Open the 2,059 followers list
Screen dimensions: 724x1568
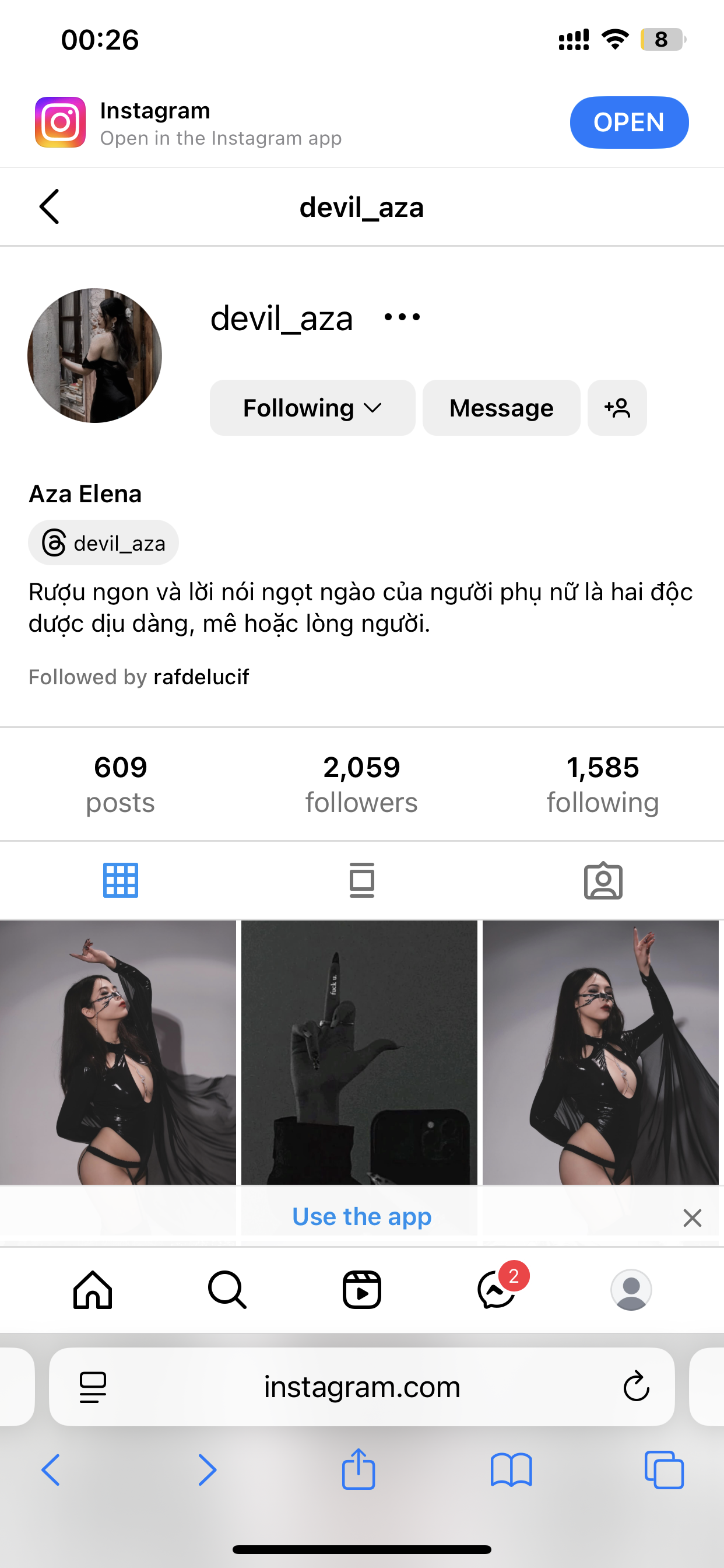click(x=361, y=784)
